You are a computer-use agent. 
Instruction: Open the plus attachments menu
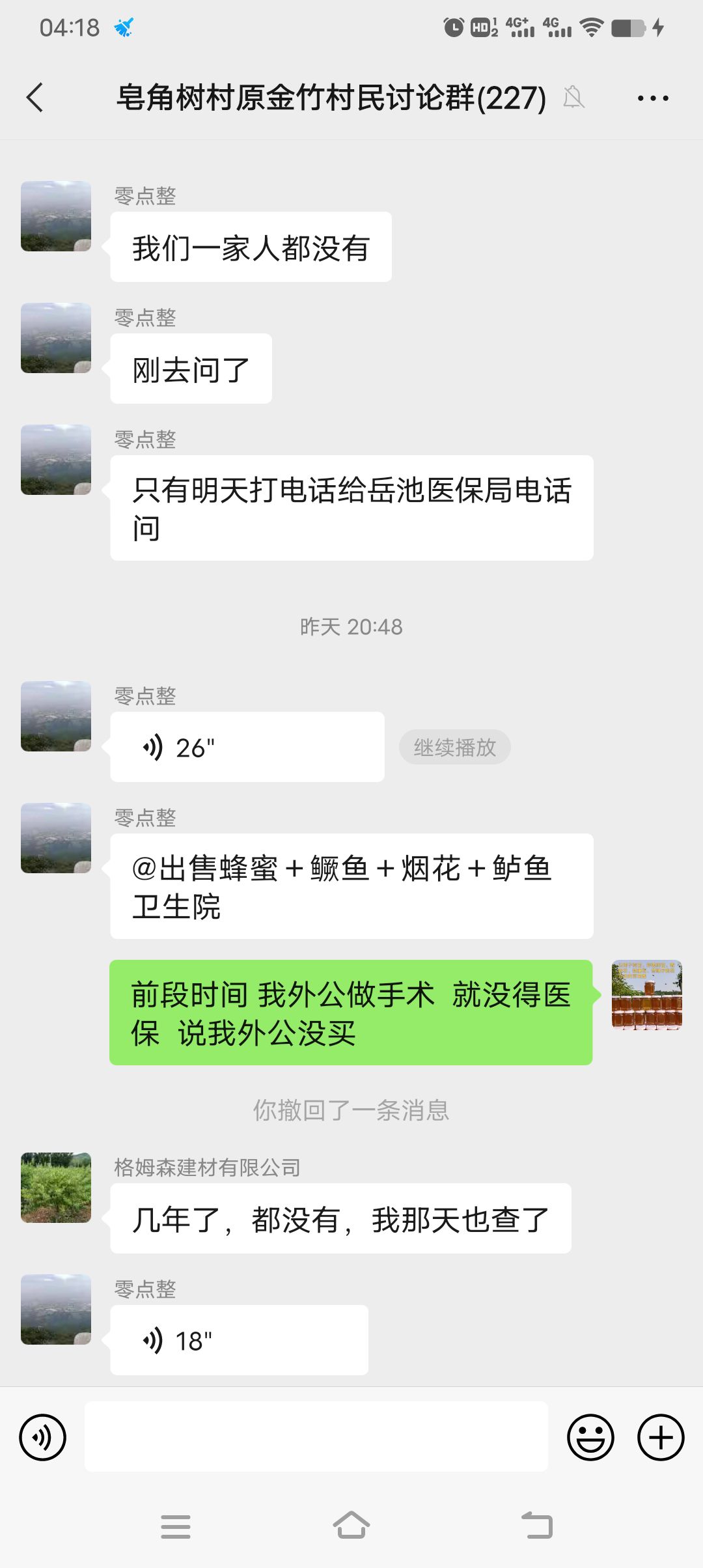coord(660,1437)
